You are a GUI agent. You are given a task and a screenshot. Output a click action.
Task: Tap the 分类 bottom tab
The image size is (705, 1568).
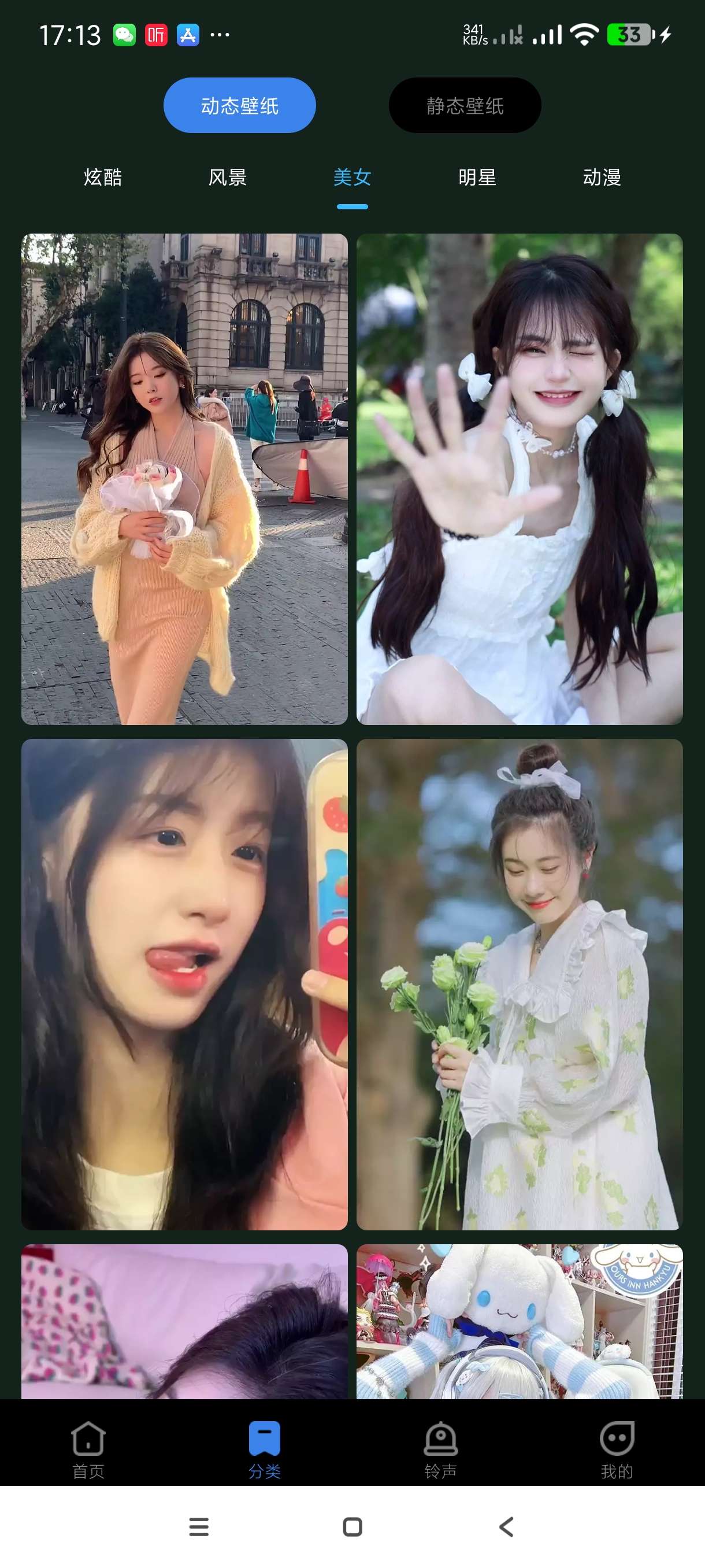point(264,1449)
